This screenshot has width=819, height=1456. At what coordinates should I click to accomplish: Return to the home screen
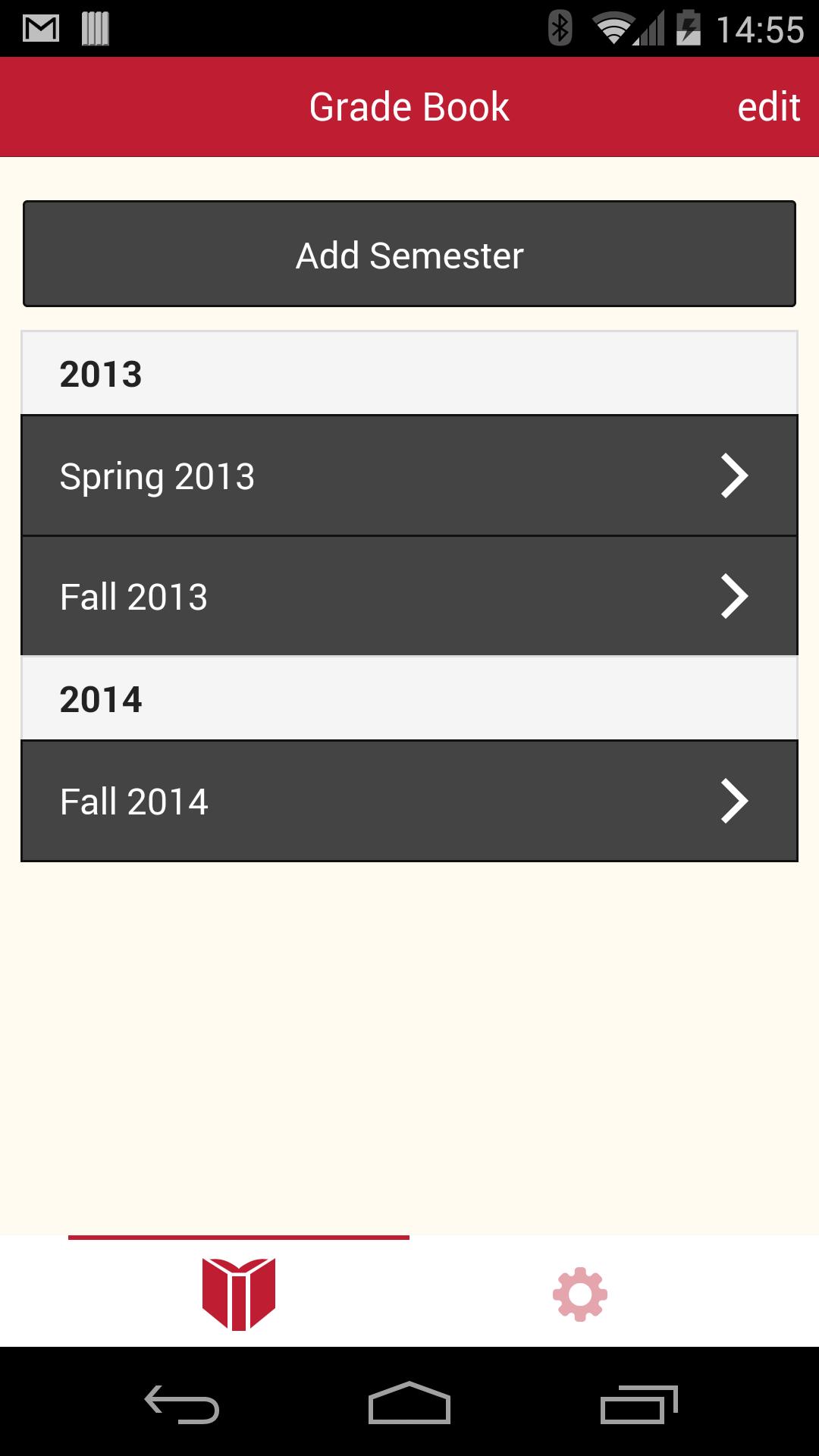tap(409, 1404)
